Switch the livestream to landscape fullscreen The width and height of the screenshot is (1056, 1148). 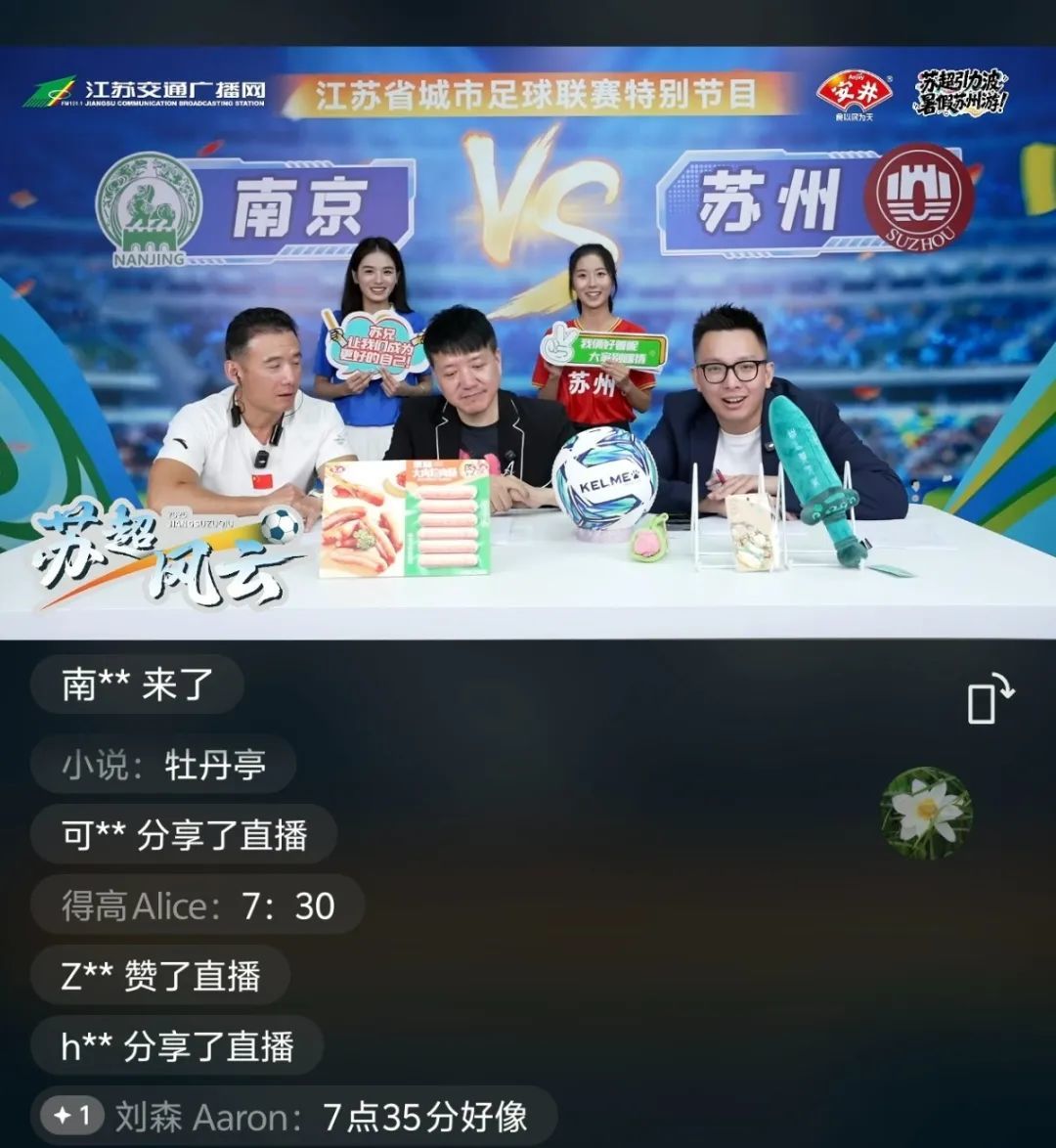pyautogui.click(x=990, y=699)
